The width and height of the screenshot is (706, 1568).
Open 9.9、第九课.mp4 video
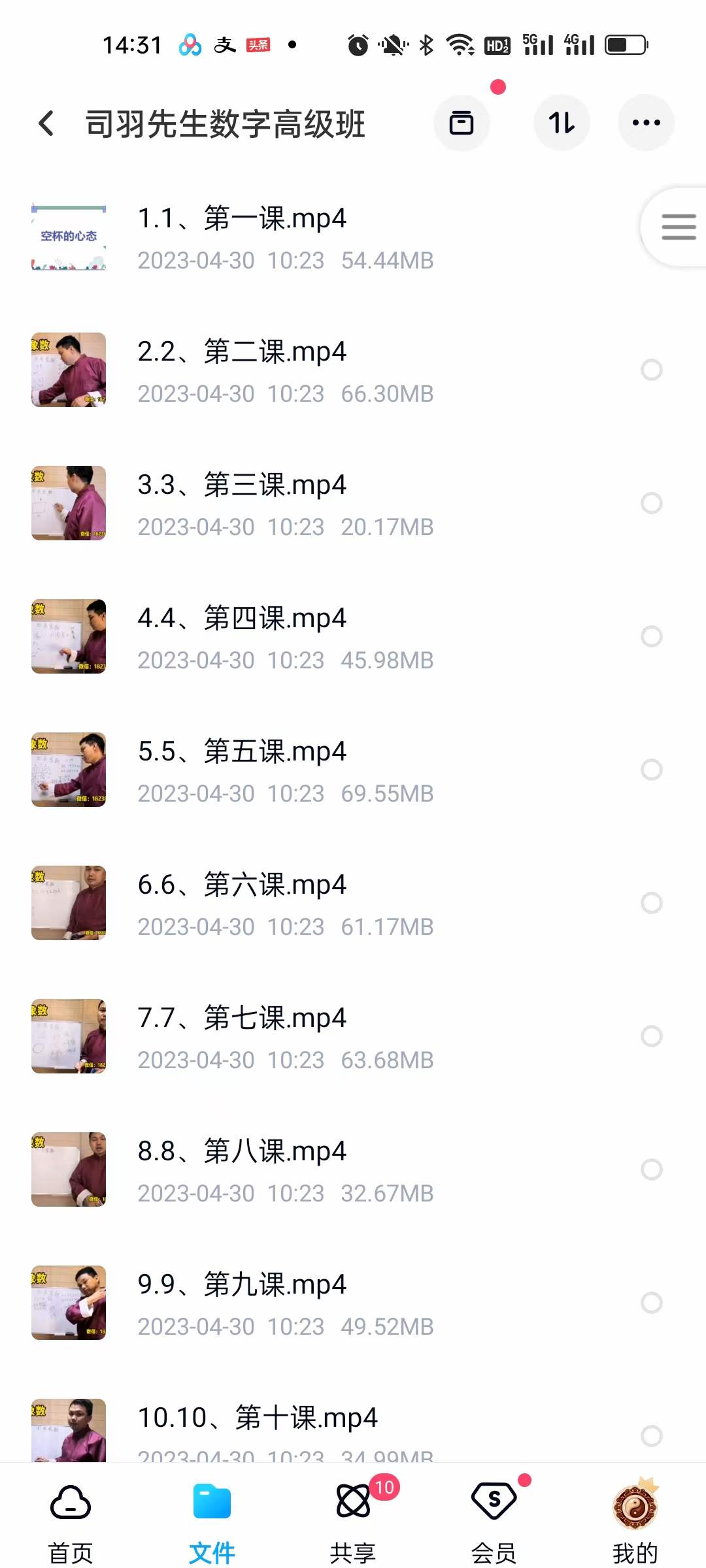242,1284
